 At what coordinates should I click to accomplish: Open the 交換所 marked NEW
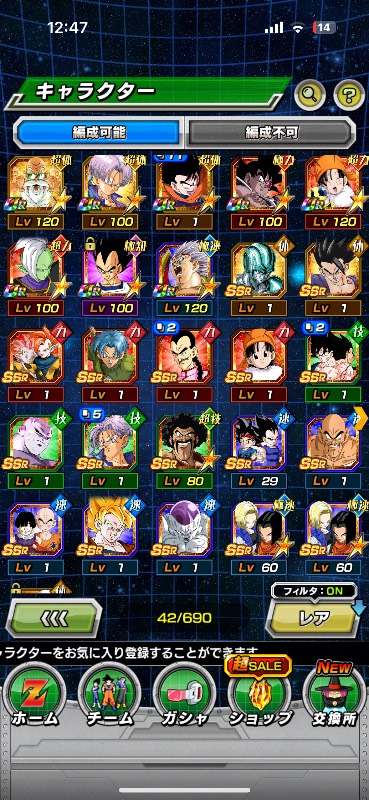pyautogui.click(x=334, y=694)
